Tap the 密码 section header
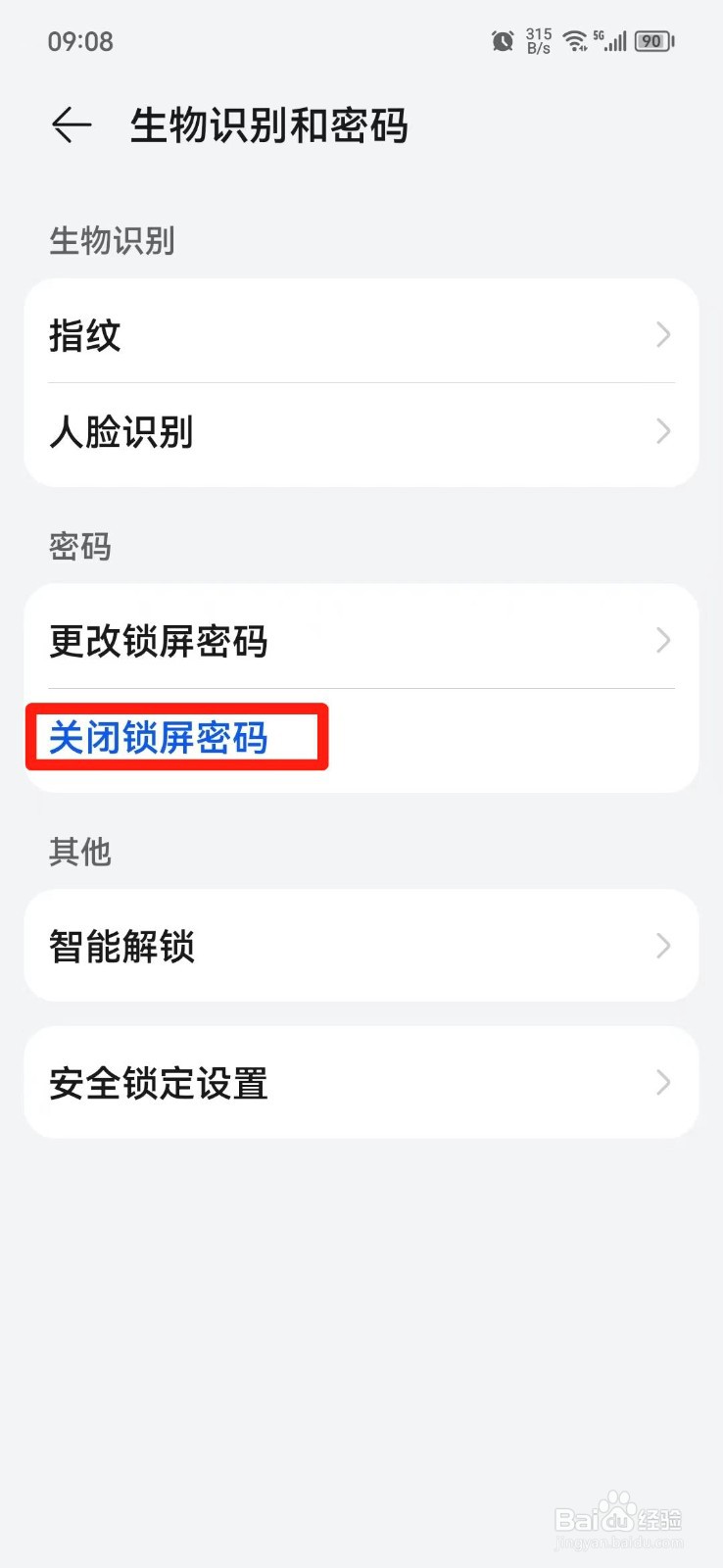 click(x=77, y=547)
